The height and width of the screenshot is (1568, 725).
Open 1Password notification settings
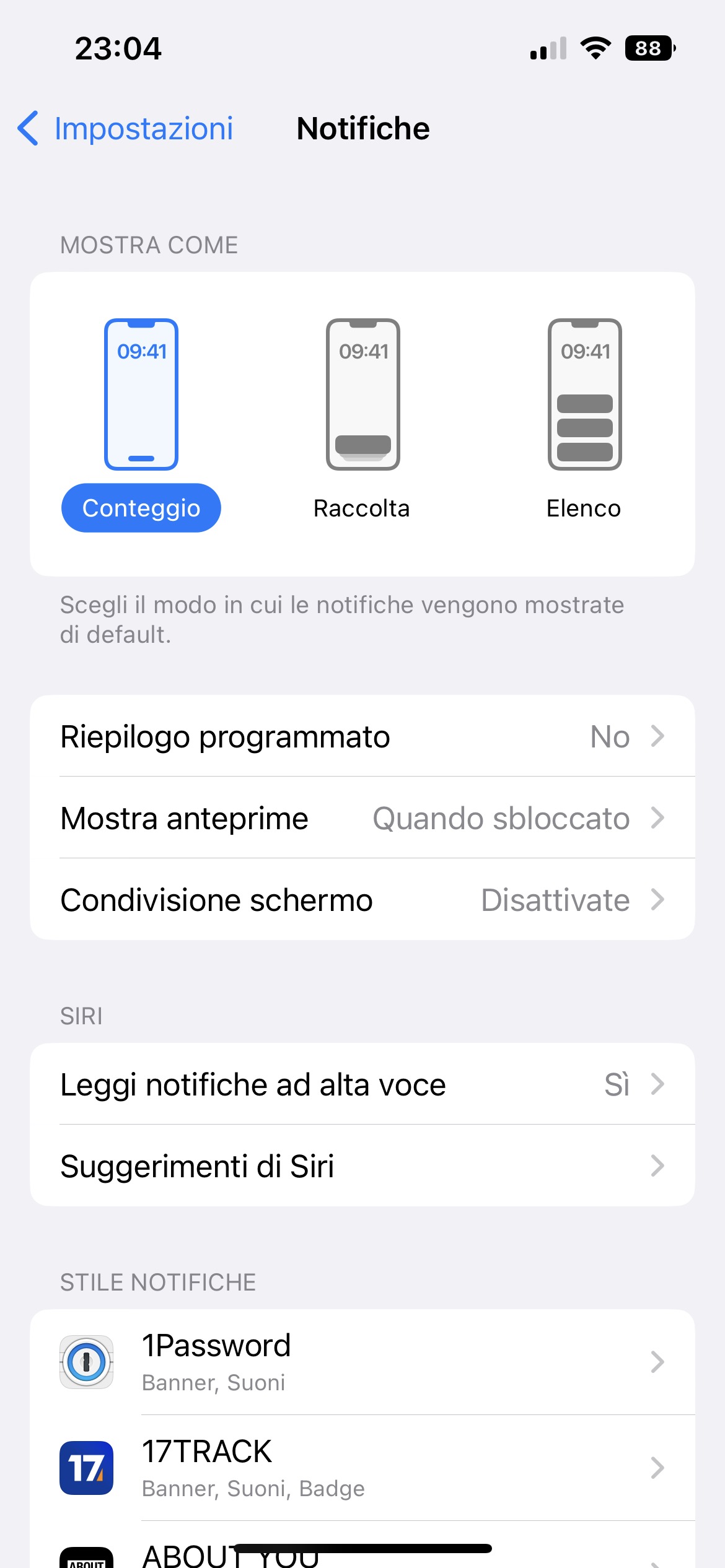(362, 1362)
